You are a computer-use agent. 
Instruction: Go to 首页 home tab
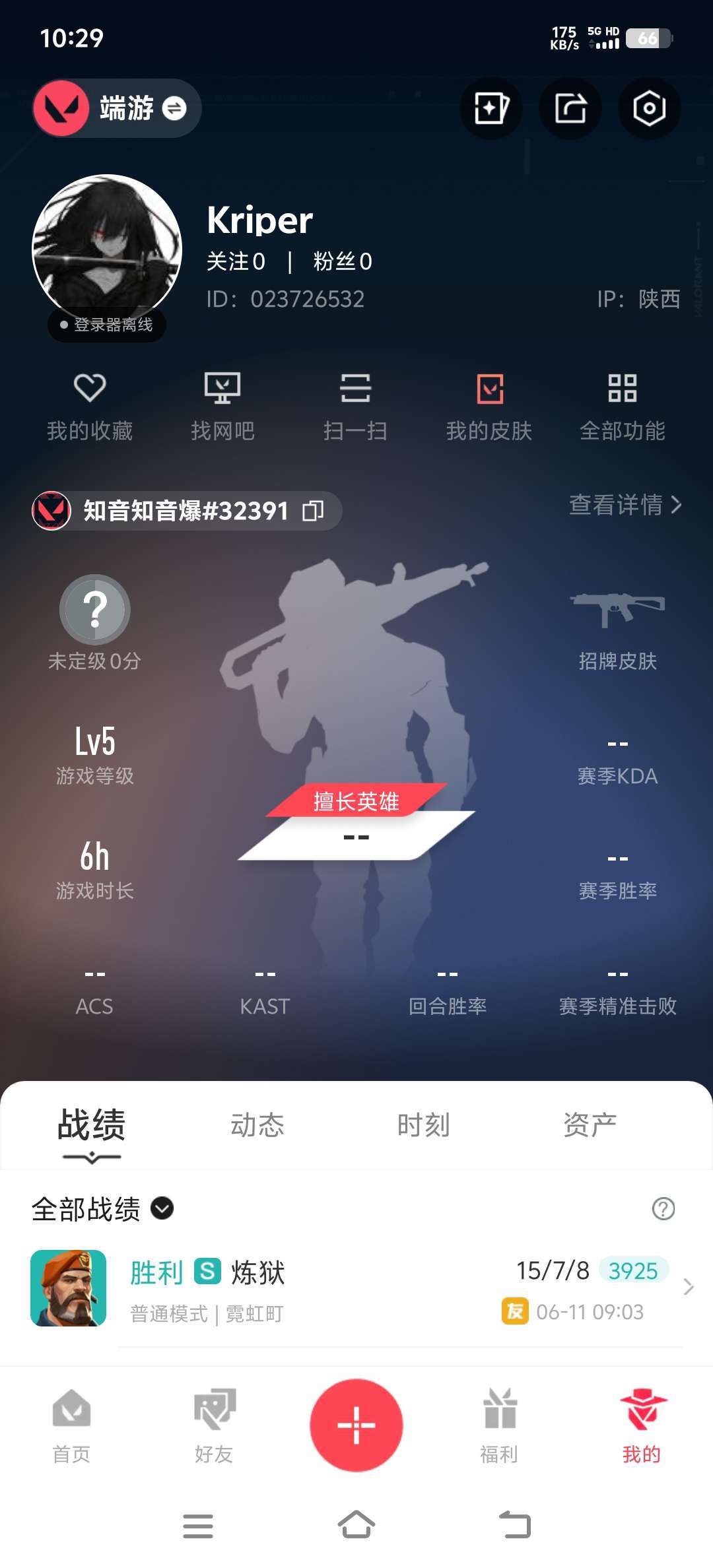pos(71,1425)
